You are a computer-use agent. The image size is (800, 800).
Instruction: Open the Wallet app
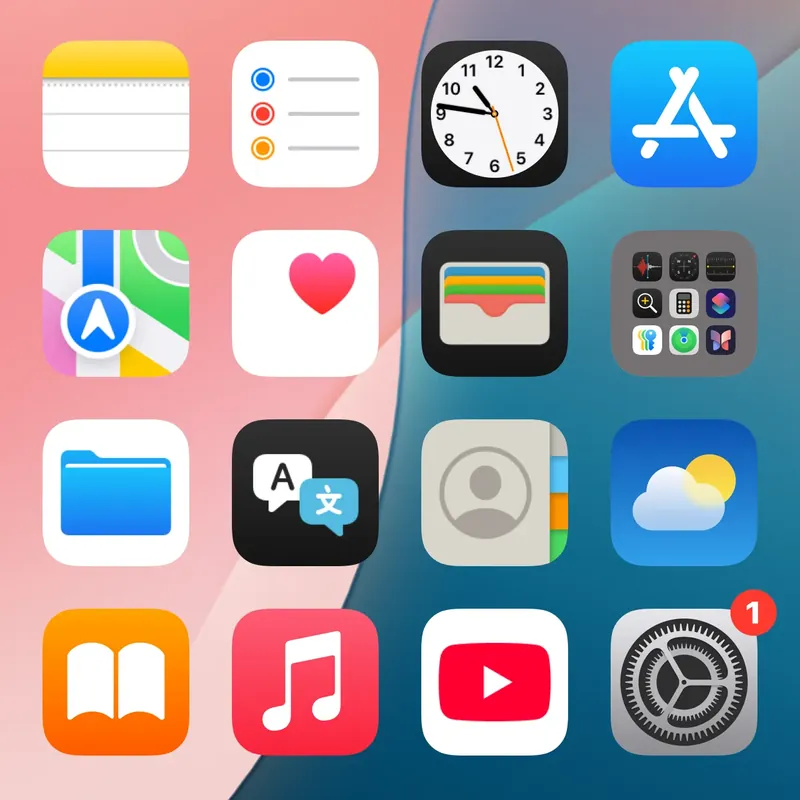coord(494,303)
